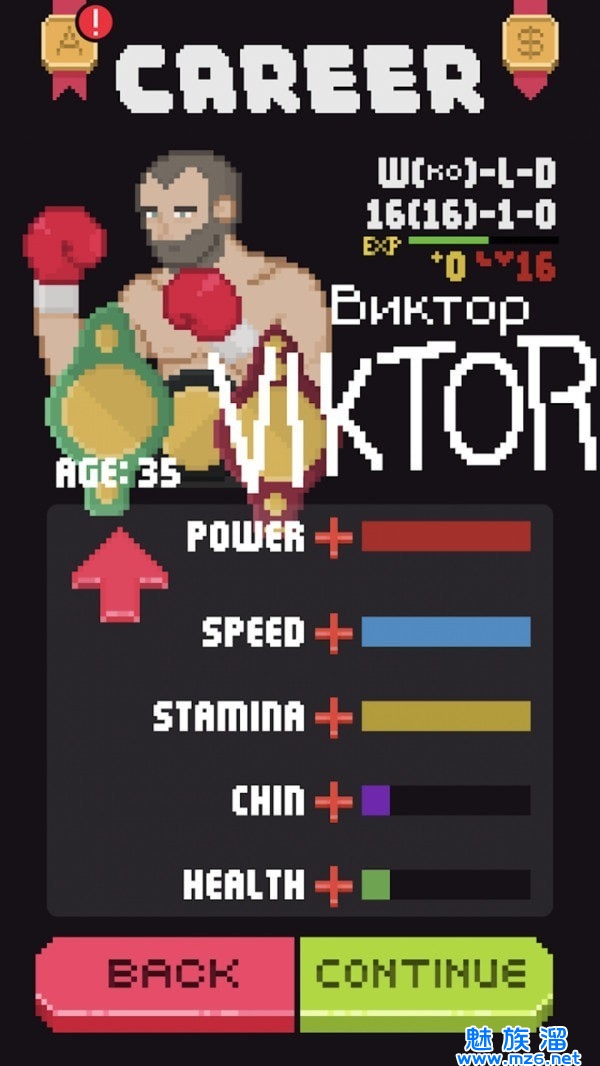Increase the Health stat
Image resolution: width=600 pixels, height=1066 pixels.
pos(334,885)
